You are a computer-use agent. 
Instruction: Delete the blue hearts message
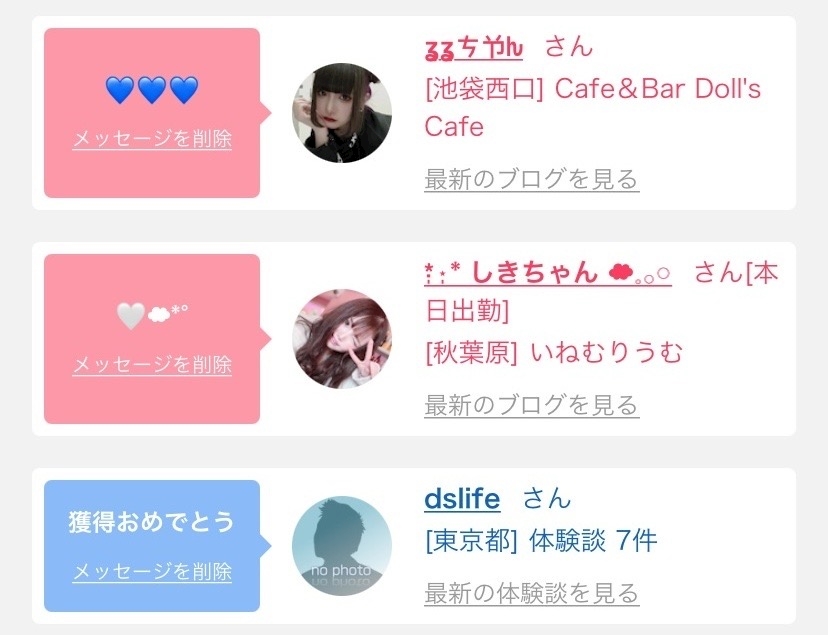[x=152, y=139]
